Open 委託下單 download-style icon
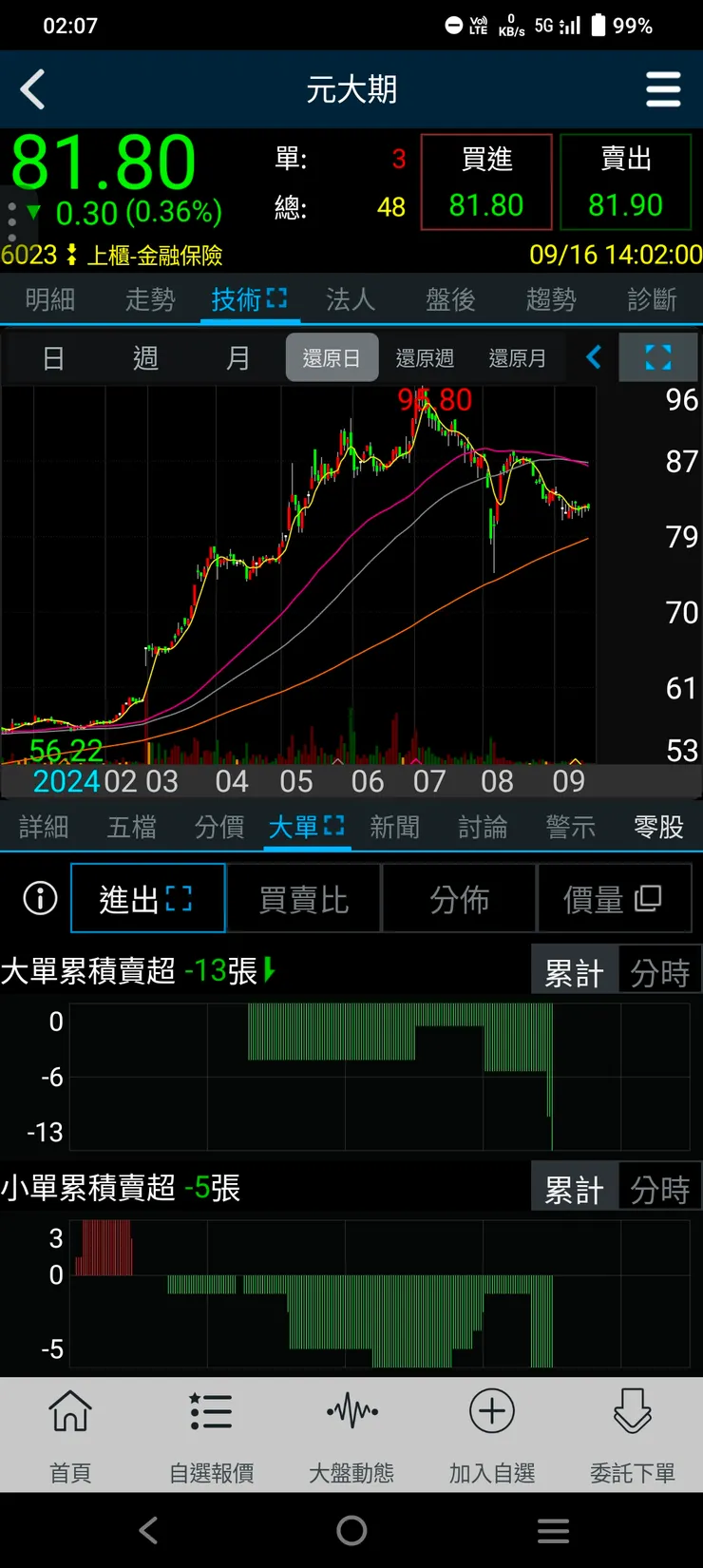 [x=632, y=1435]
